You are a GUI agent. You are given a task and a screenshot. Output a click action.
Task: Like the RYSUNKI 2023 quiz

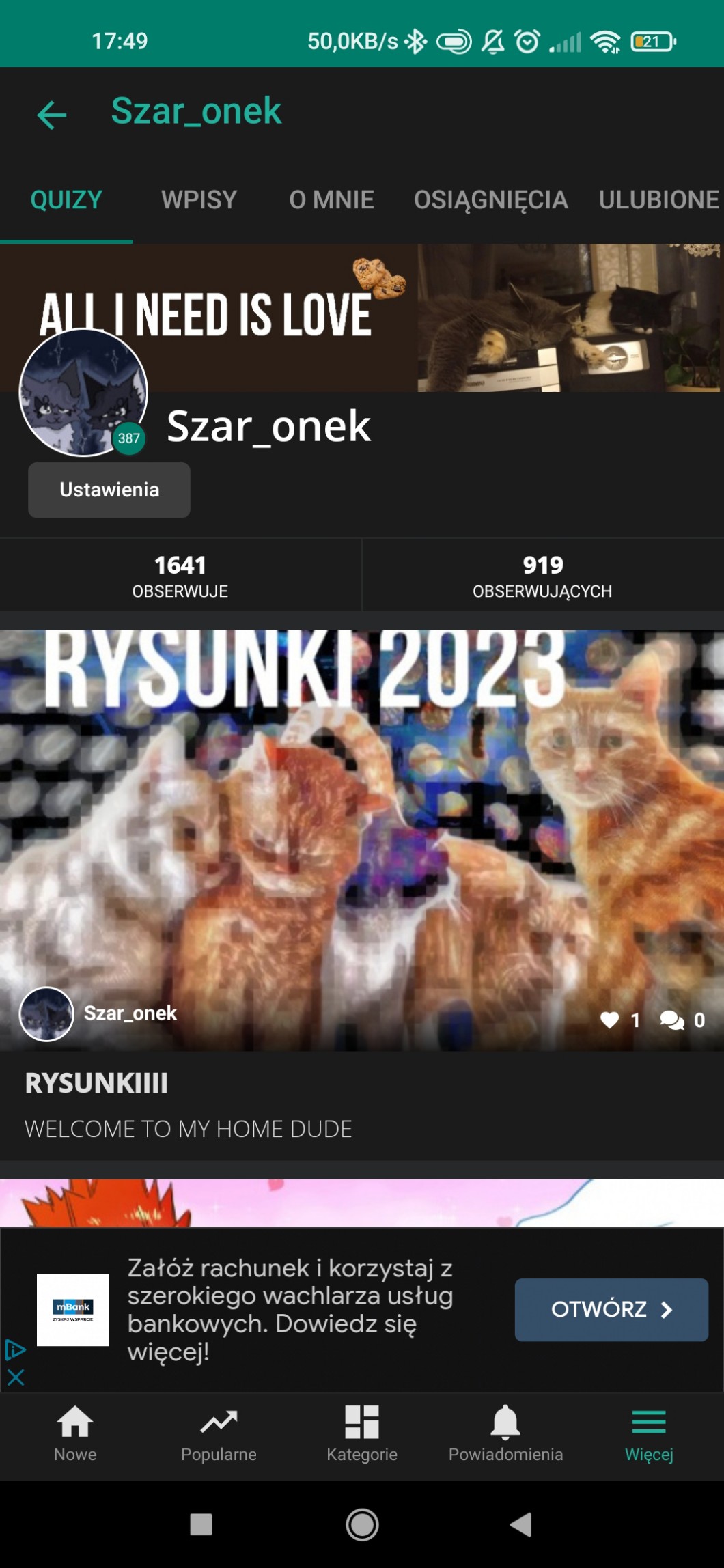(610, 1020)
